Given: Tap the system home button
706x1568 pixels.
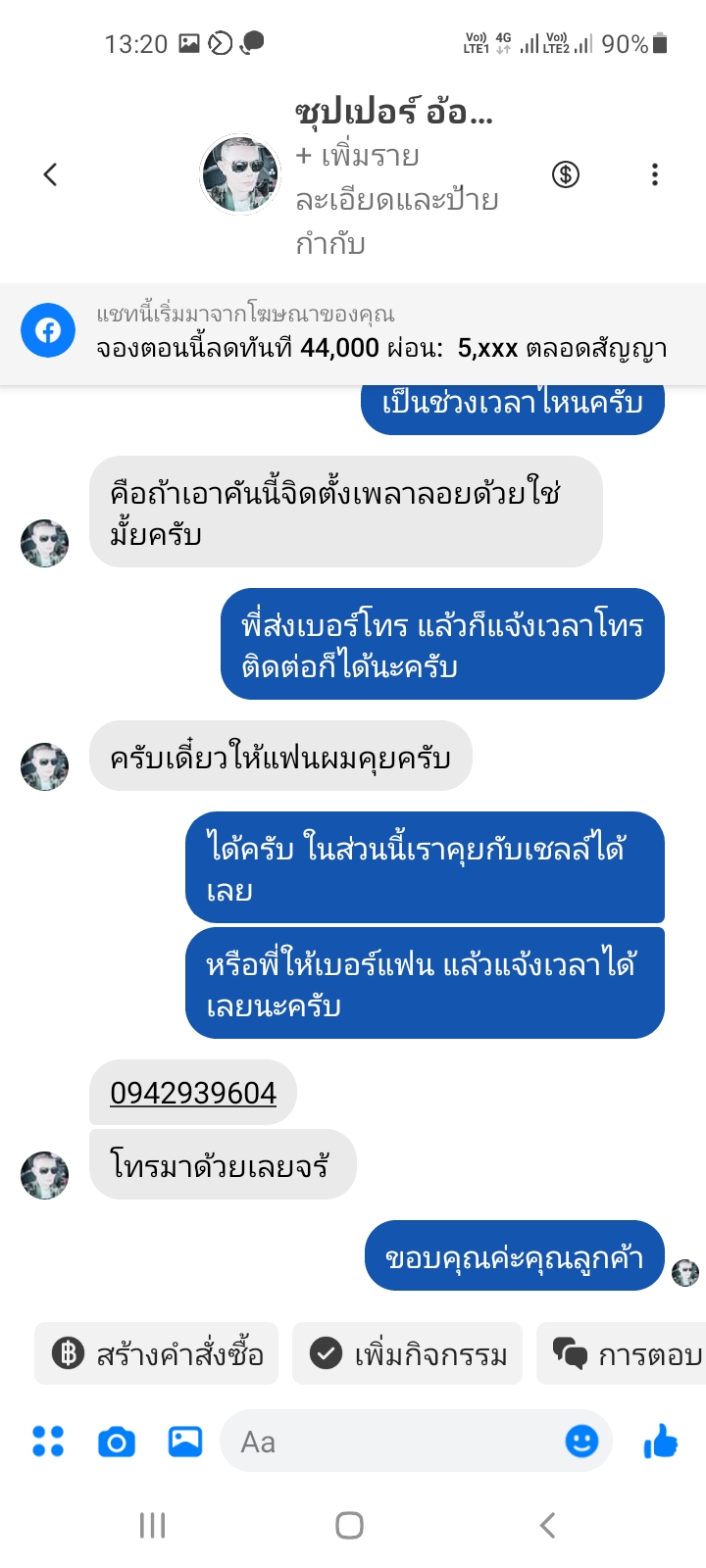Looking at the screenshot, I should coord(350,1525).
